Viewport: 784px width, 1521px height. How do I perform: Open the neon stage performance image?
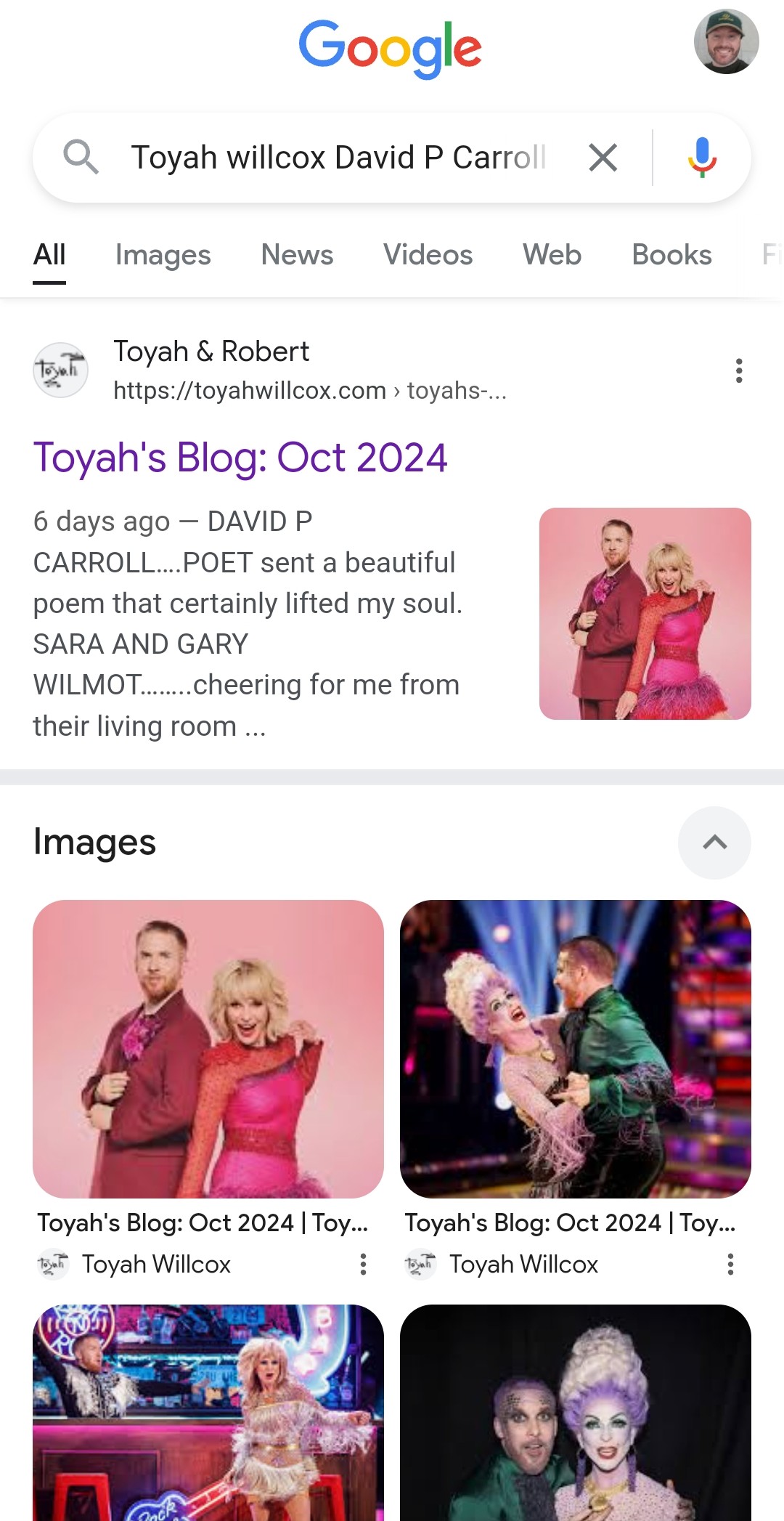click(x=208, y=1412)
